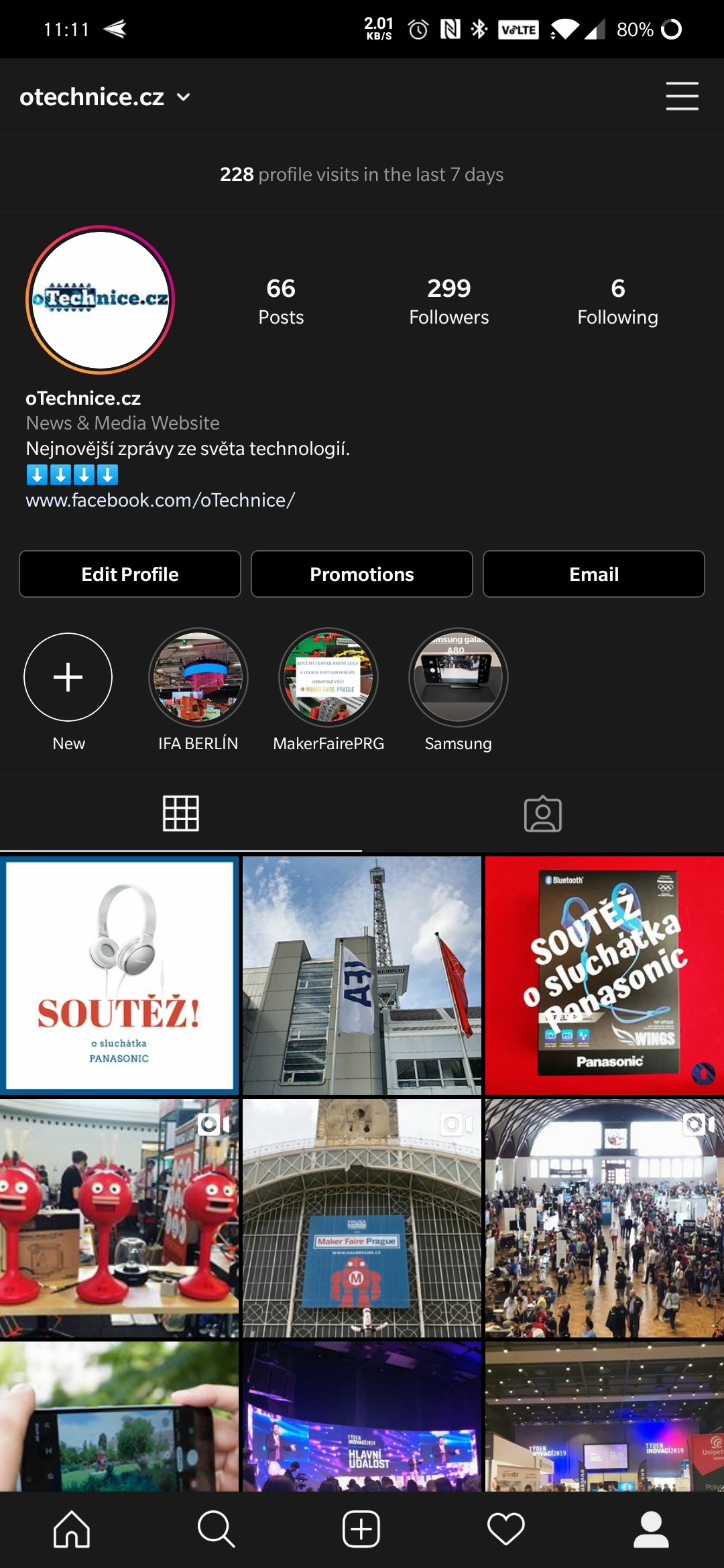Viewport: 724px width, 1568px height.
Task: Open the activity heart tab
Action: click(506, 1529)
